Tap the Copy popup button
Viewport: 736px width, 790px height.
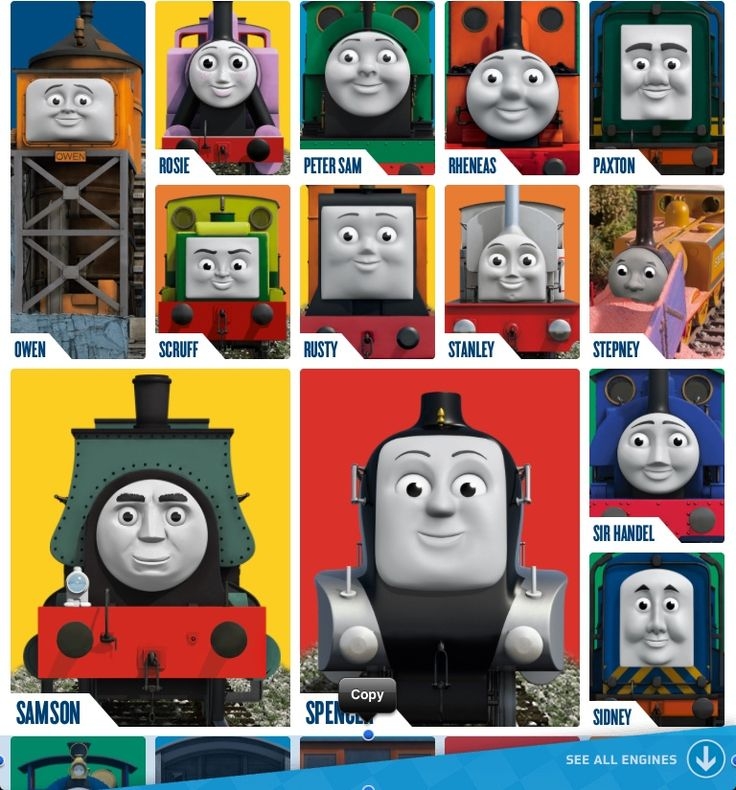click(367, 694)
